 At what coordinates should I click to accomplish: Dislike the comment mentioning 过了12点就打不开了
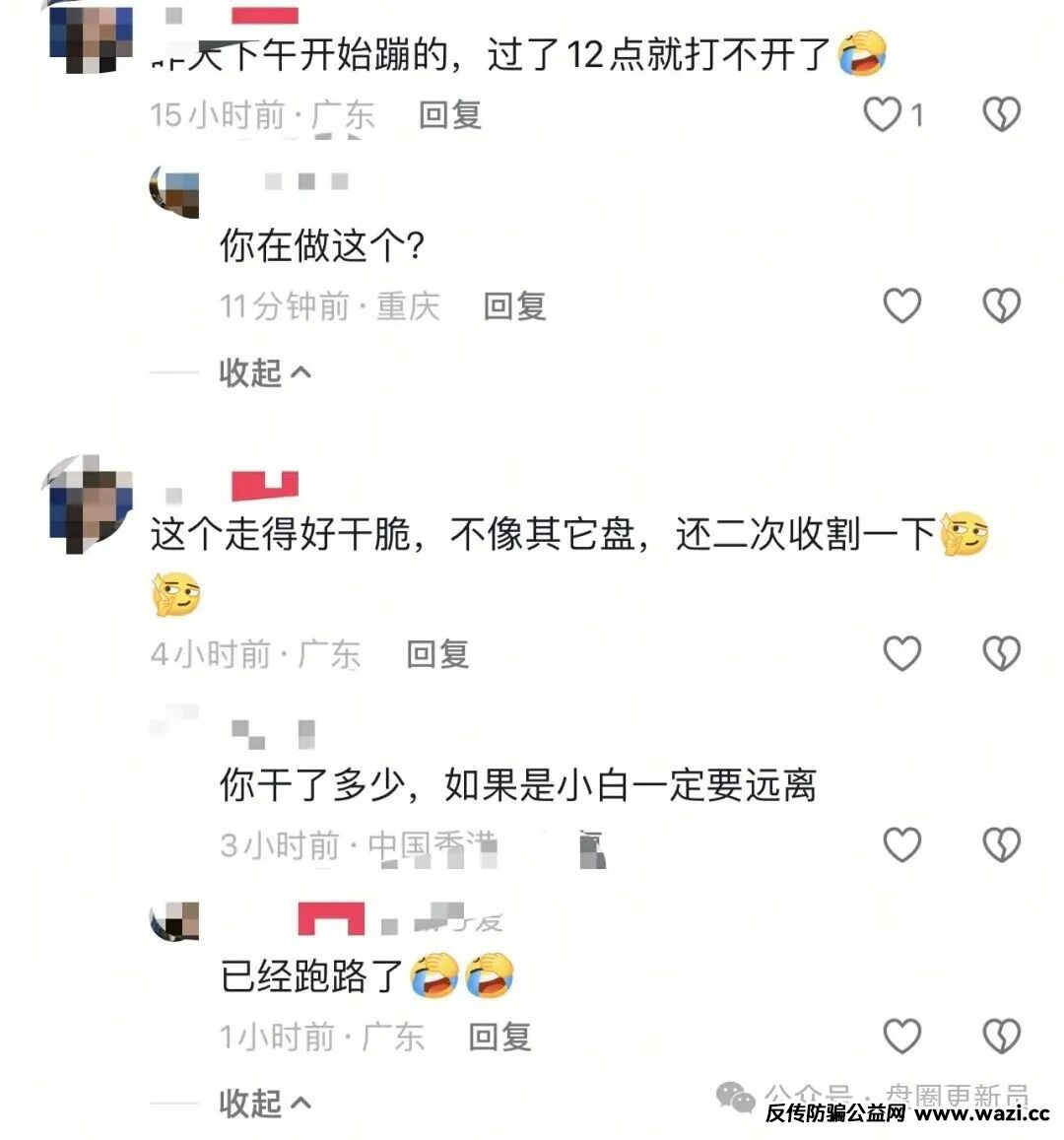[x=1001, y=114]
